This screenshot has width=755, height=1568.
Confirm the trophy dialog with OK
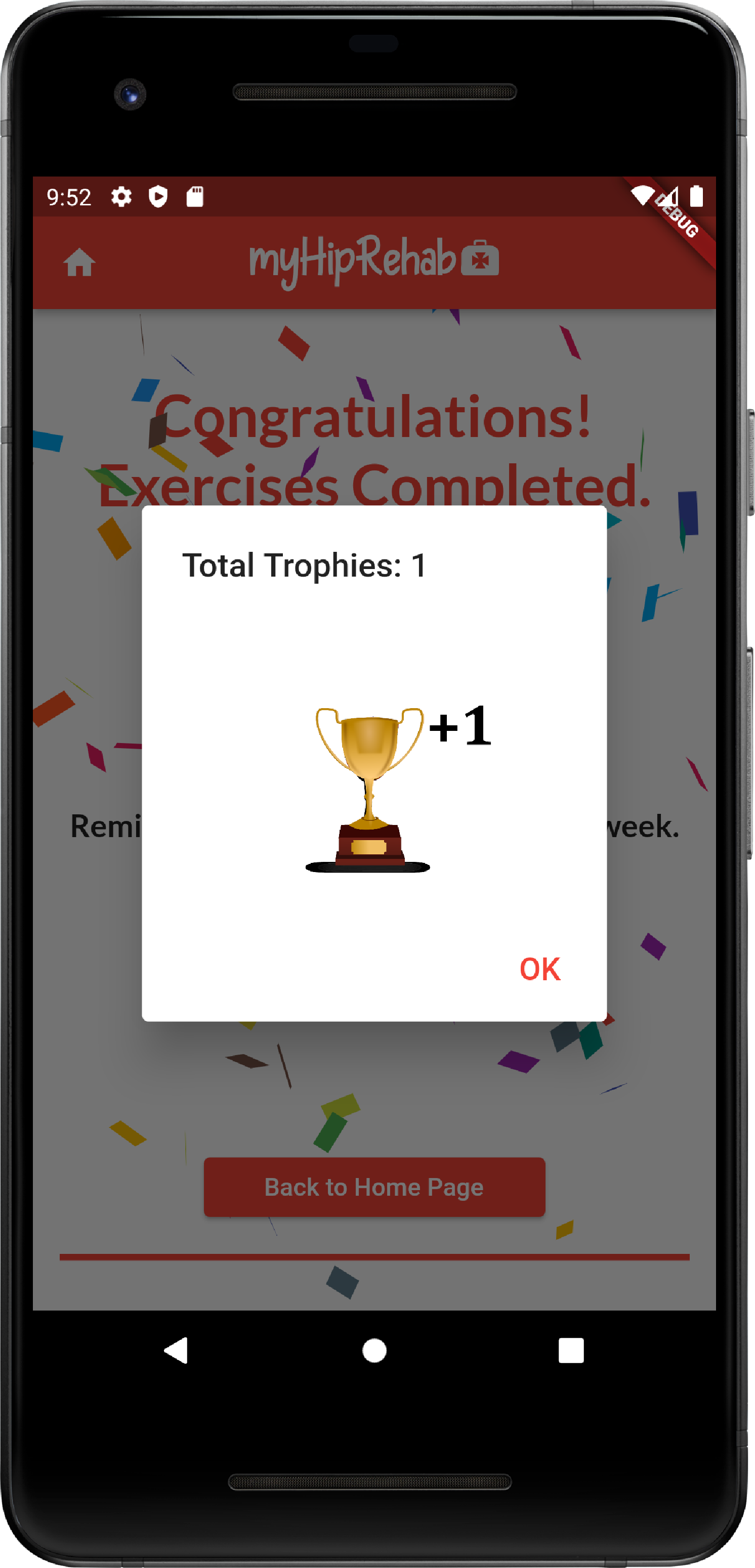pos(539,969)
